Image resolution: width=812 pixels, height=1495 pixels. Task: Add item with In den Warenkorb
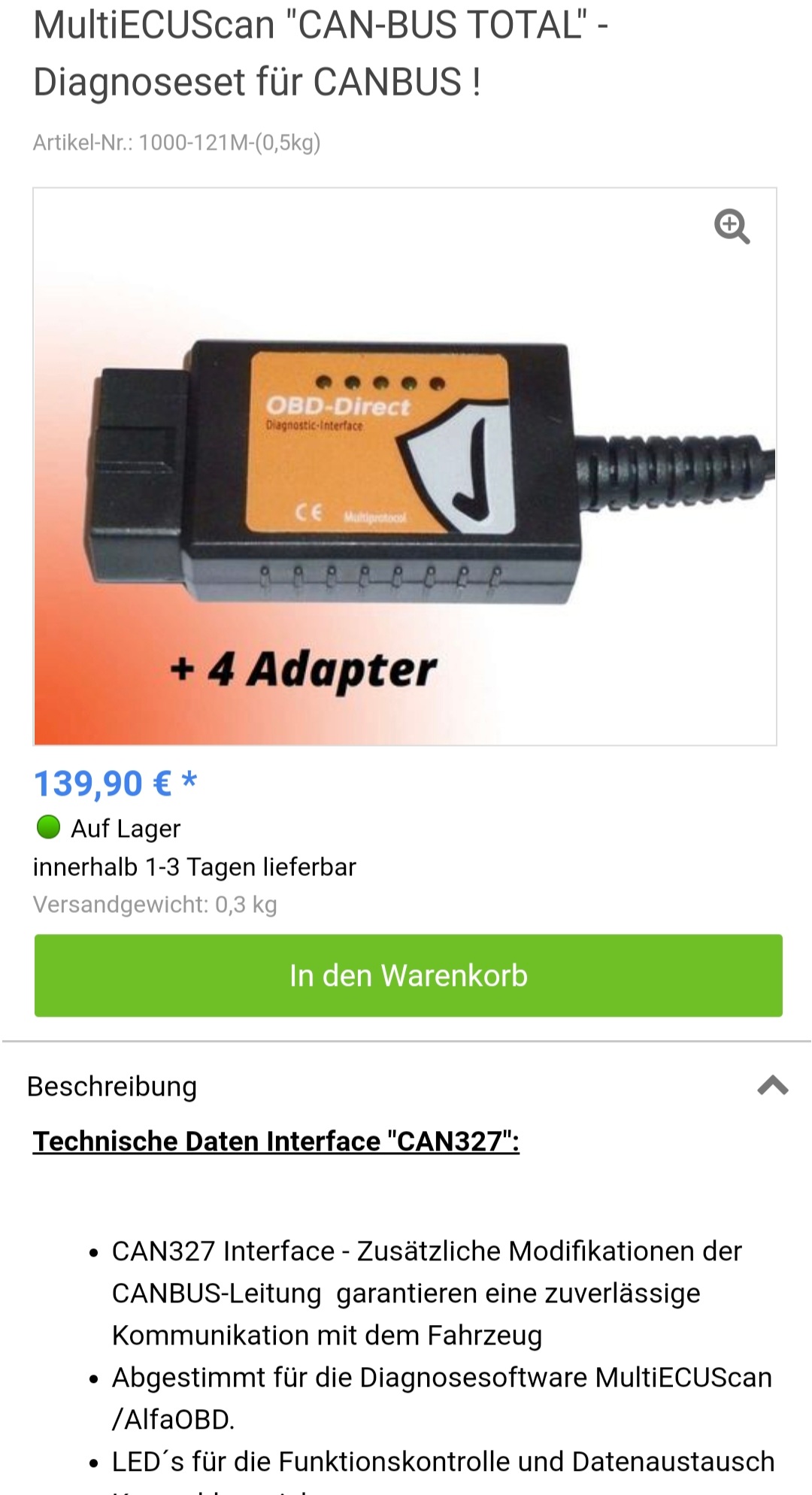point(408,975)
